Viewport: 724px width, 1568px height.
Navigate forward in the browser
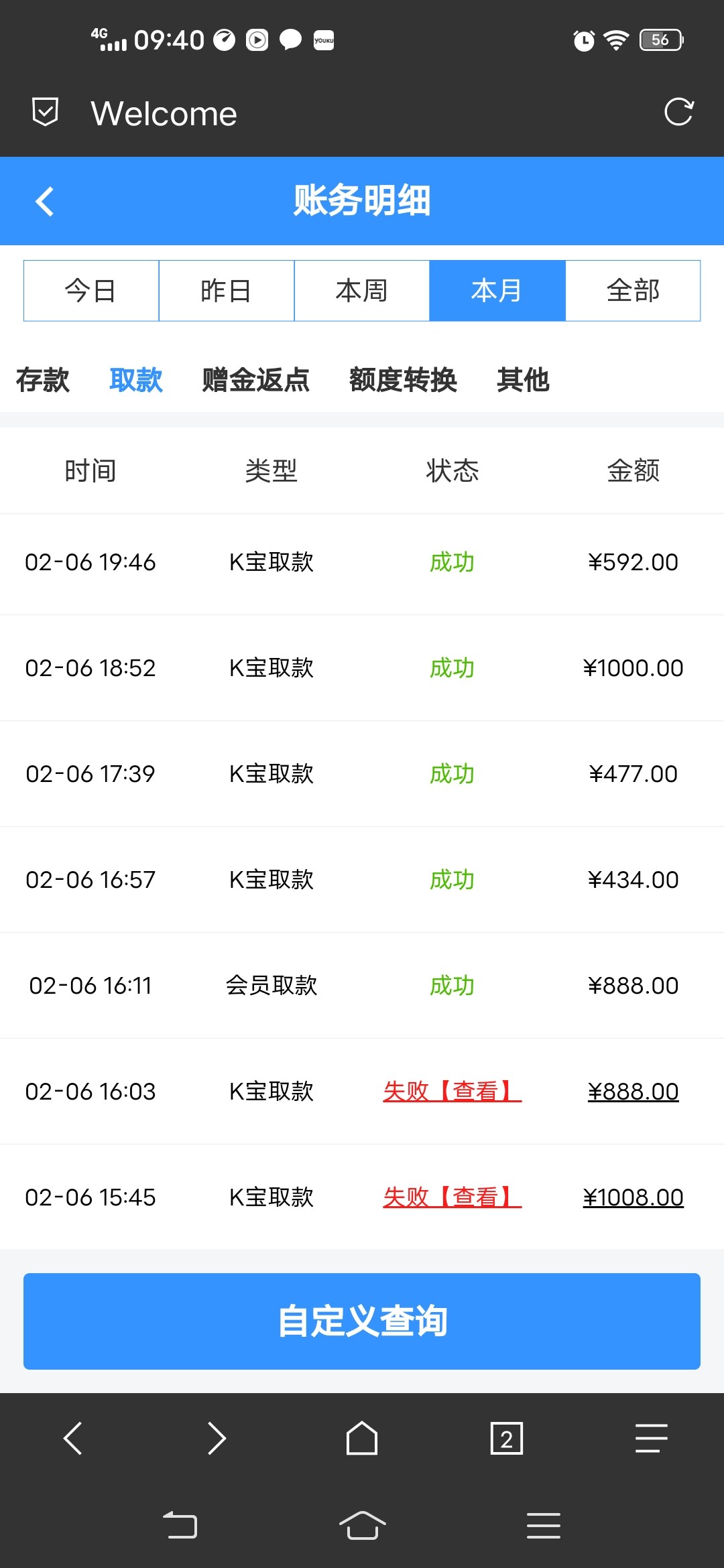coord(217,1439)
